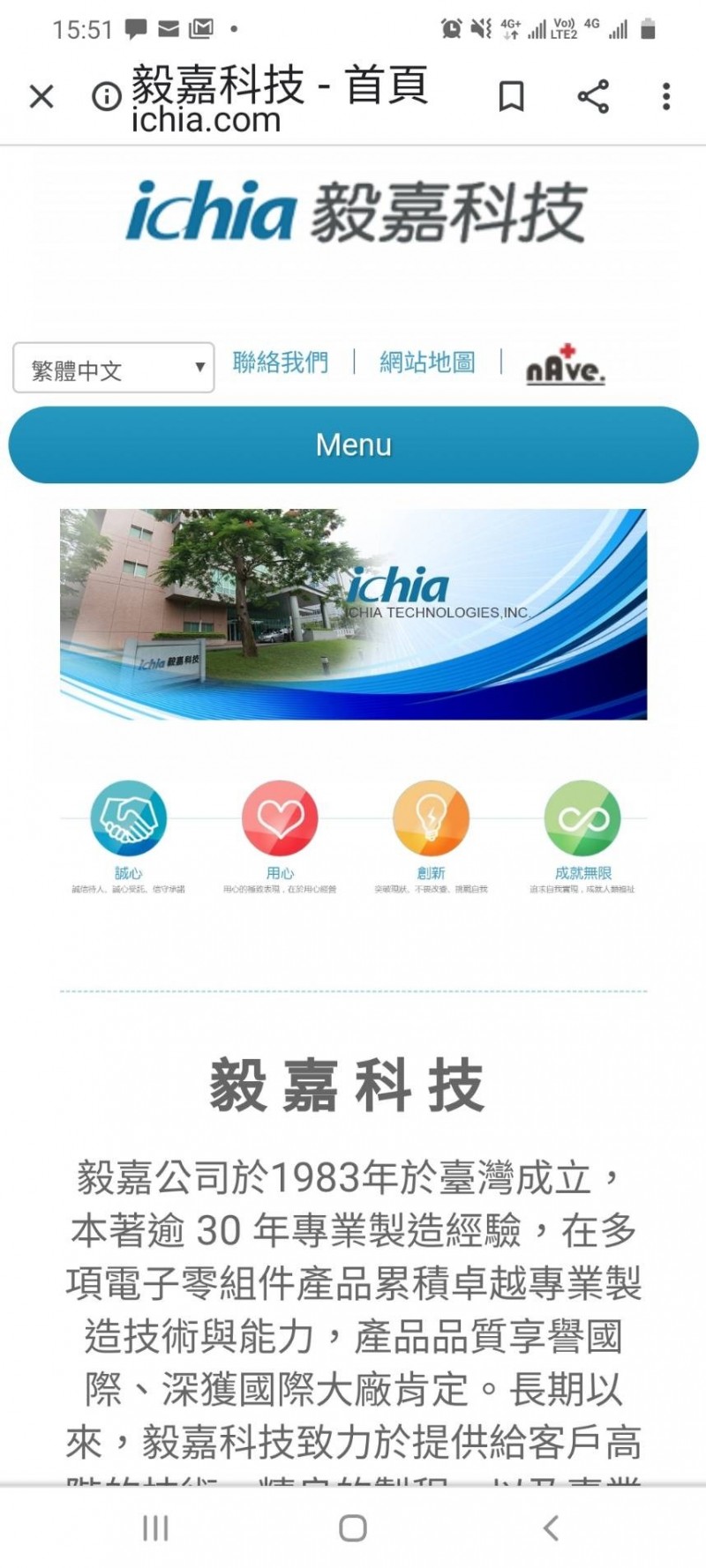Go back with the system back button
This screenshot has width=706, height=1568.
click(551, 1527)
